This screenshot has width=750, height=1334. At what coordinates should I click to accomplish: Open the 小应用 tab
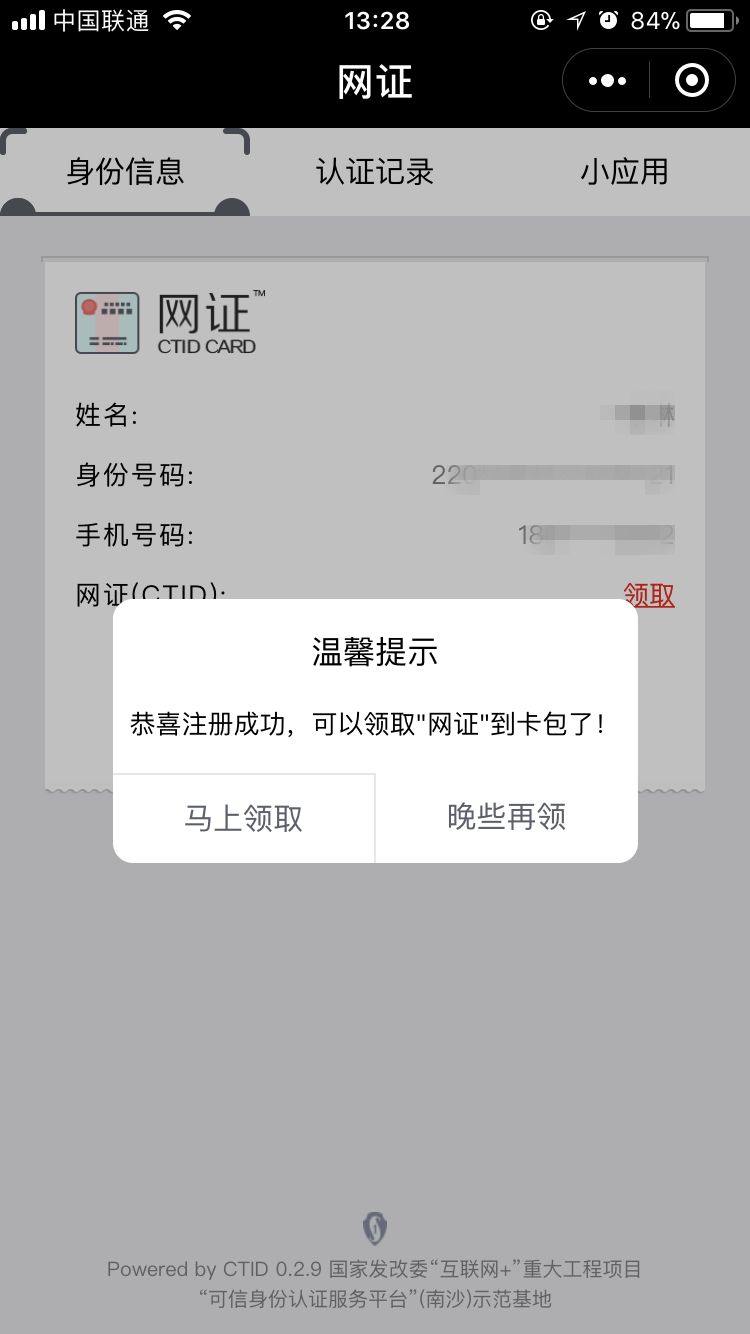(x=623, y=172)
